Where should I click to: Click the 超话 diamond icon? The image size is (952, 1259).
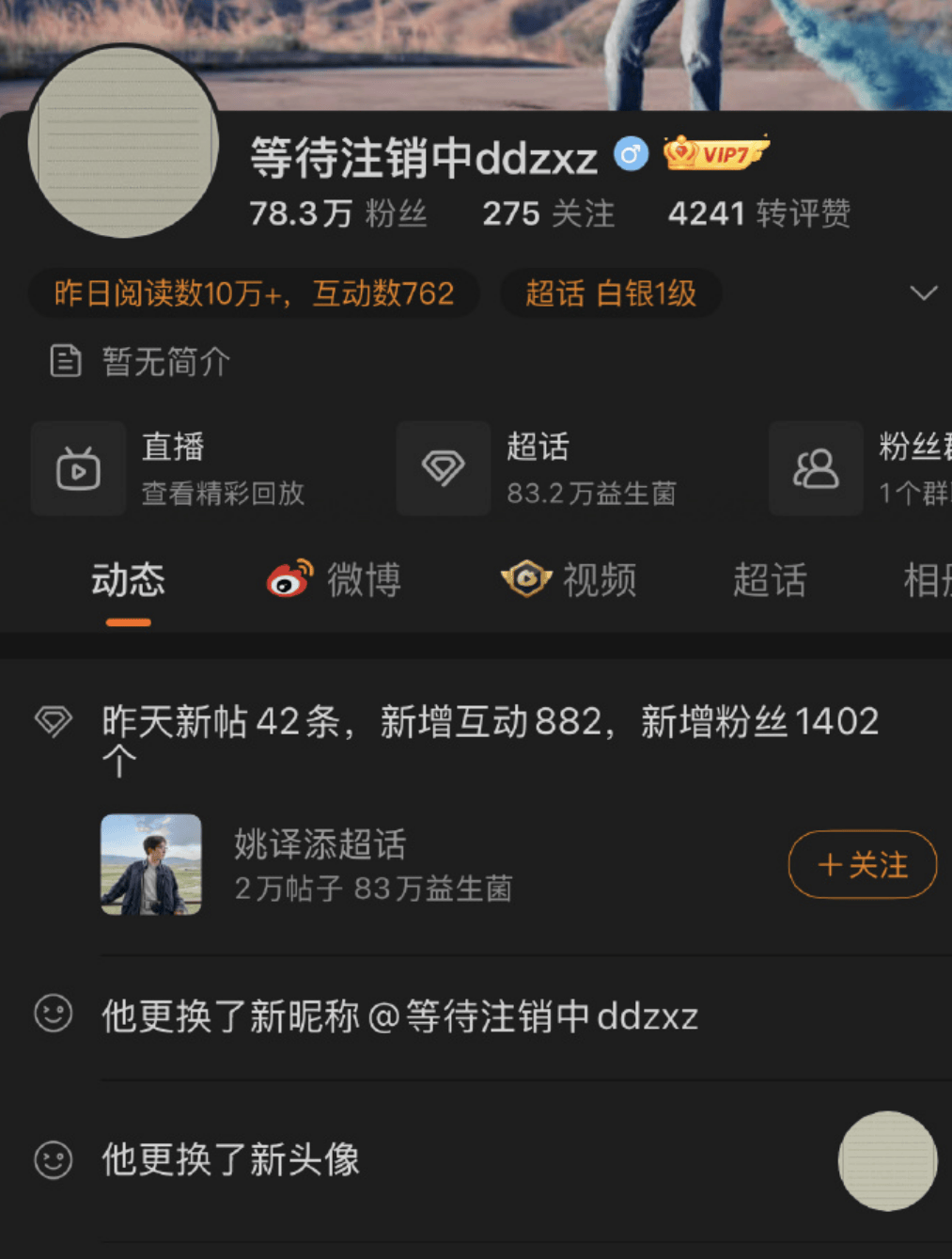pos(443,468)
